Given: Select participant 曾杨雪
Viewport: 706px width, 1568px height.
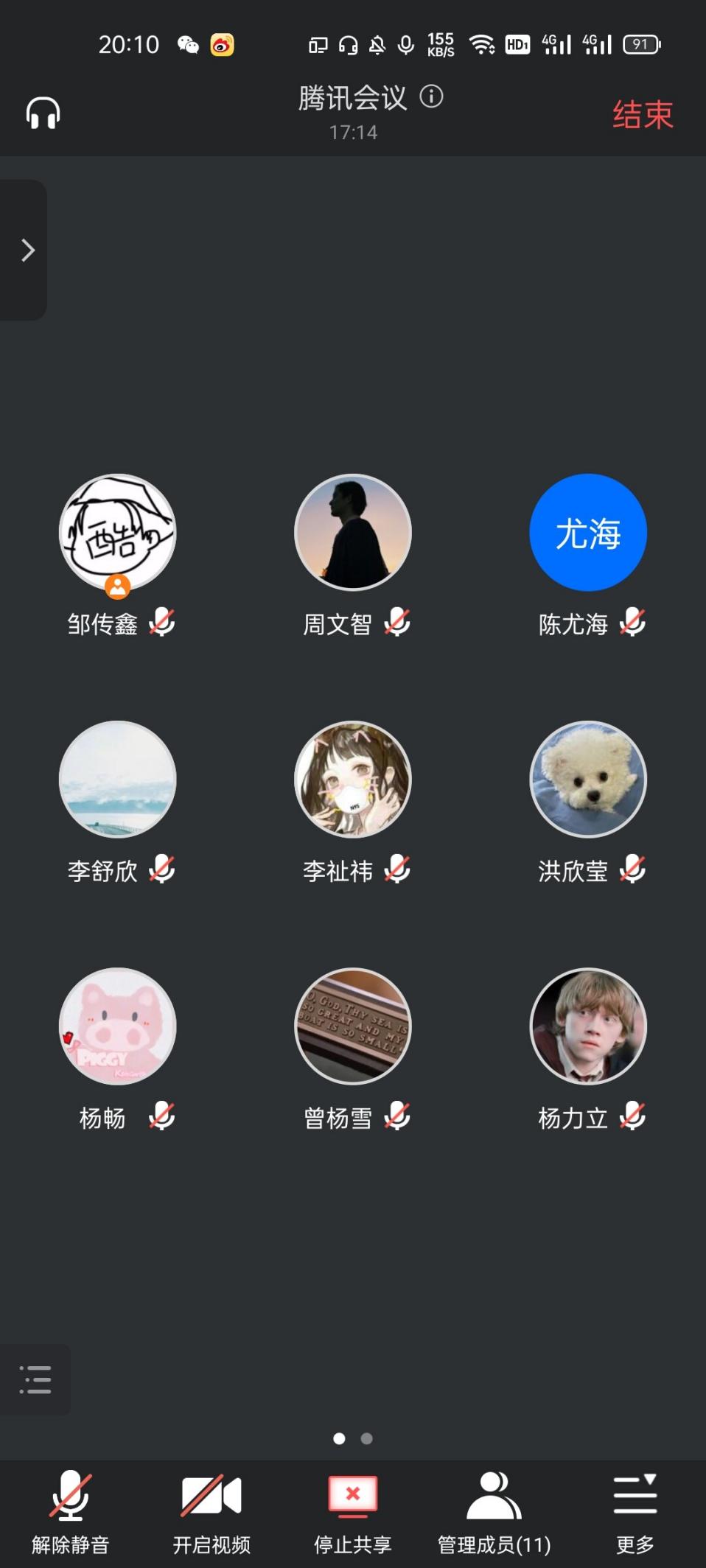Looking at the screenshot, I should pyautogui.click(x=353, y=1026).
